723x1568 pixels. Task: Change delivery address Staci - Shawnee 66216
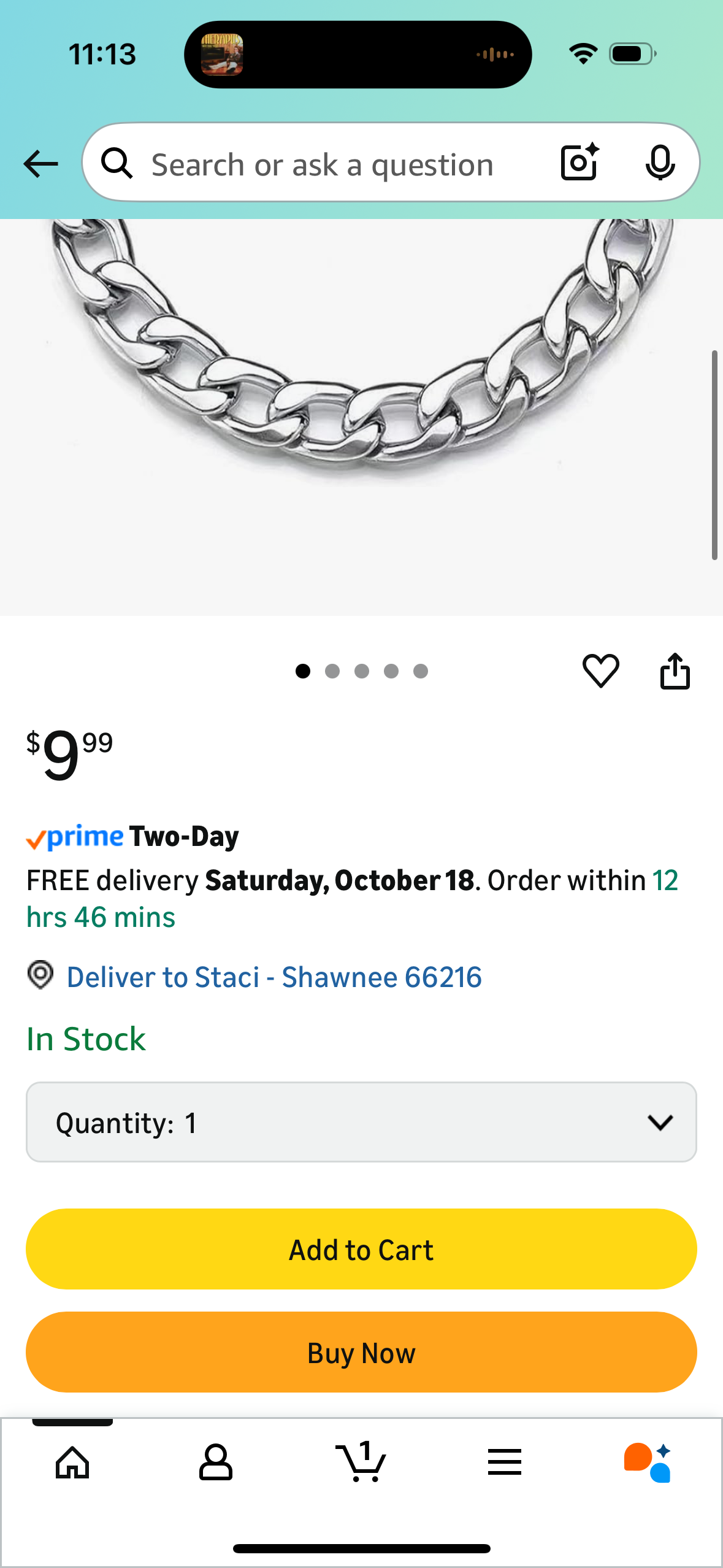274,977
